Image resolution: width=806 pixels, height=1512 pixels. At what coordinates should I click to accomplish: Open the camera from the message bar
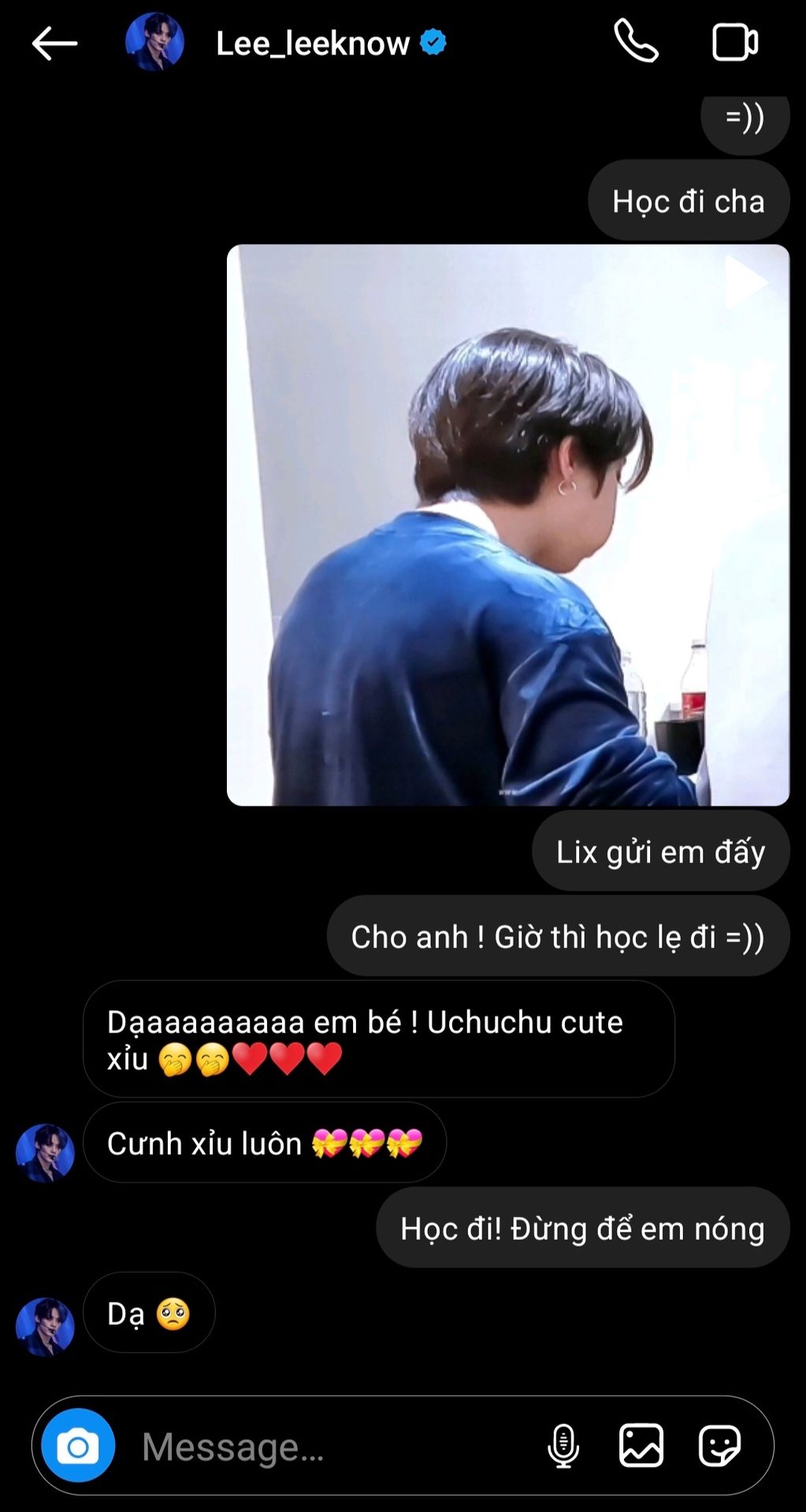click(x=78, y=1446)
